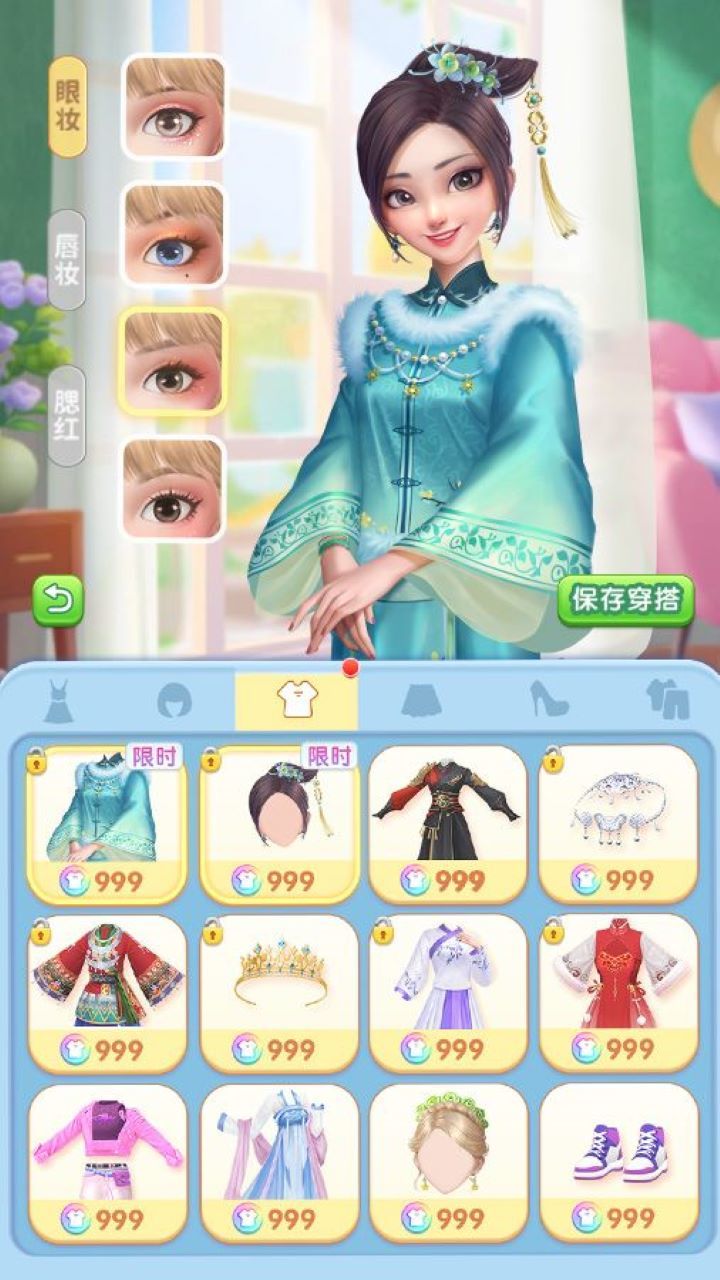
Task: Select the 眼妆 eye makeup tab
Action: coord(67,106)
